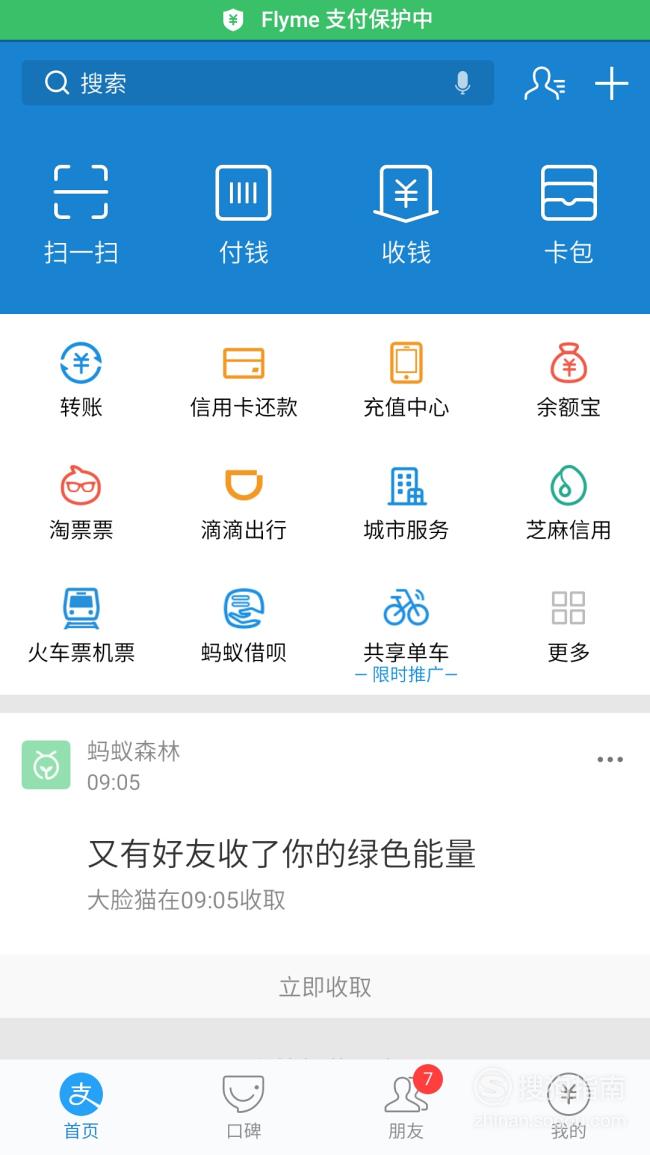
Task: Tap 立即收取 button
Action: 325,987
